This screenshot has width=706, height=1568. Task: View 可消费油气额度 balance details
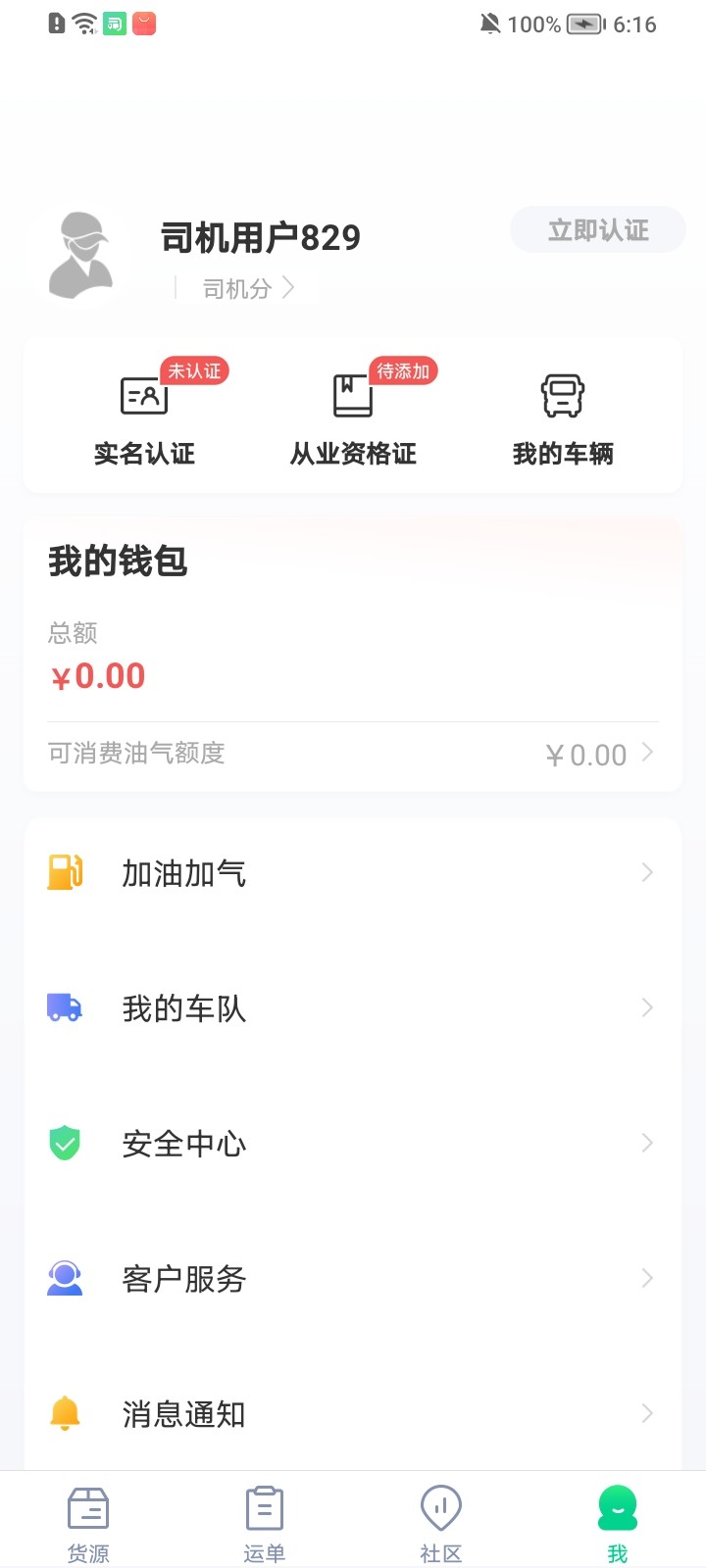[353, 754]
